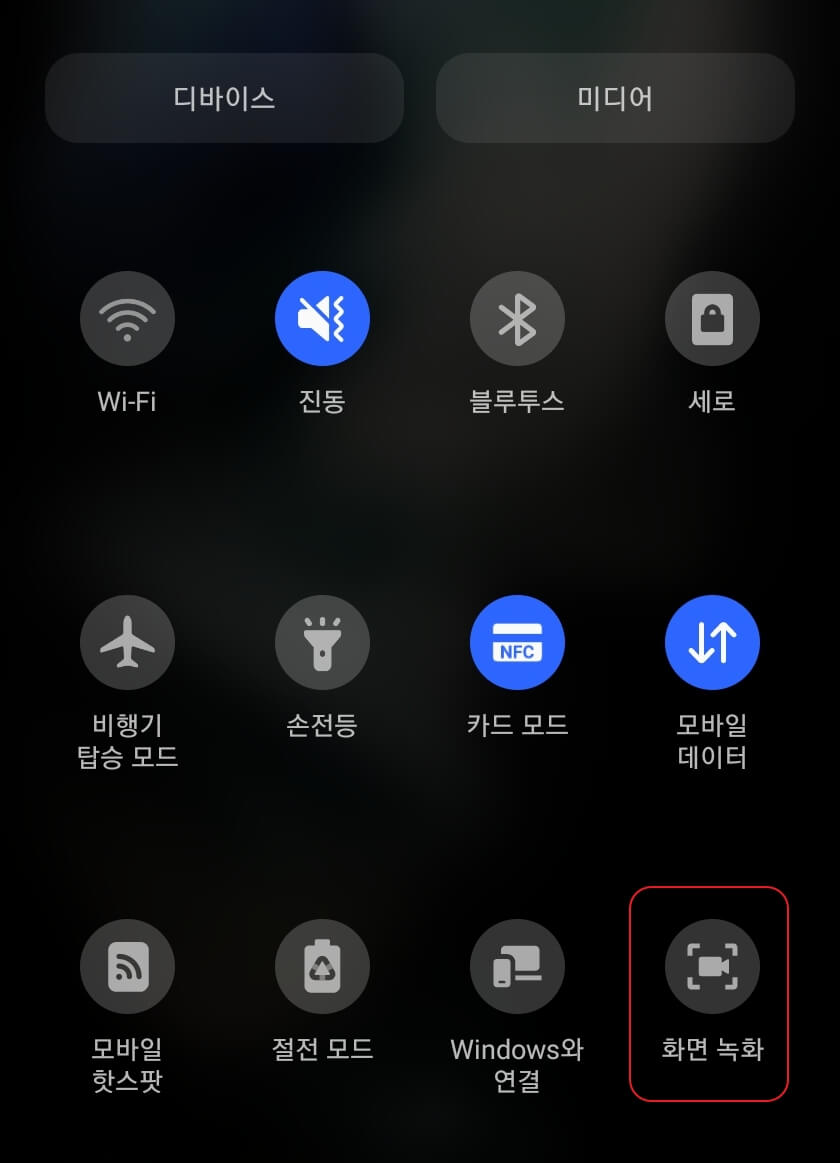Toggle portrait orientation lock (세로)

pyautogui.click(x=712, y=317)
